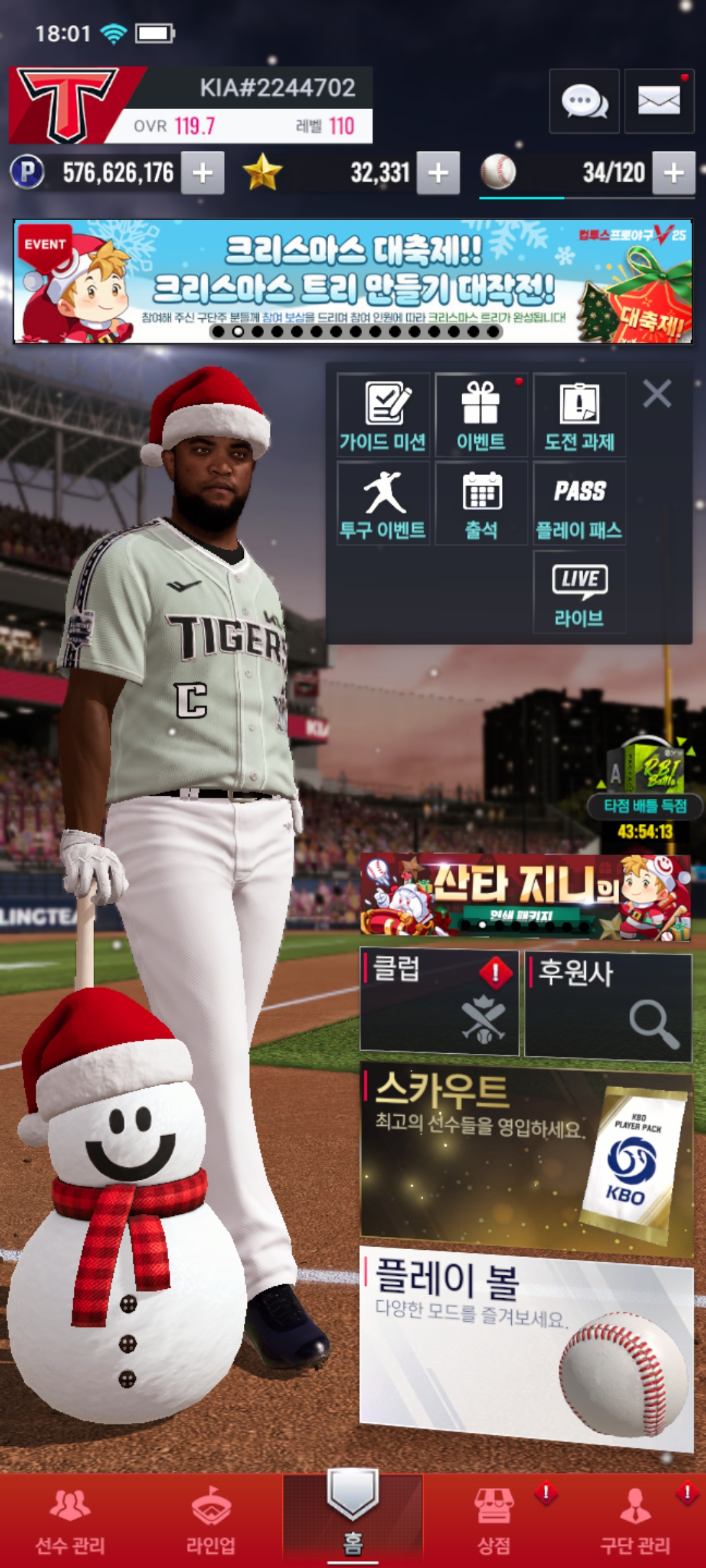The width and height of the screenshot is (706, 1568).
Task: Open 가이드 미션 guide missions
Action: click(x=383, y=415)
